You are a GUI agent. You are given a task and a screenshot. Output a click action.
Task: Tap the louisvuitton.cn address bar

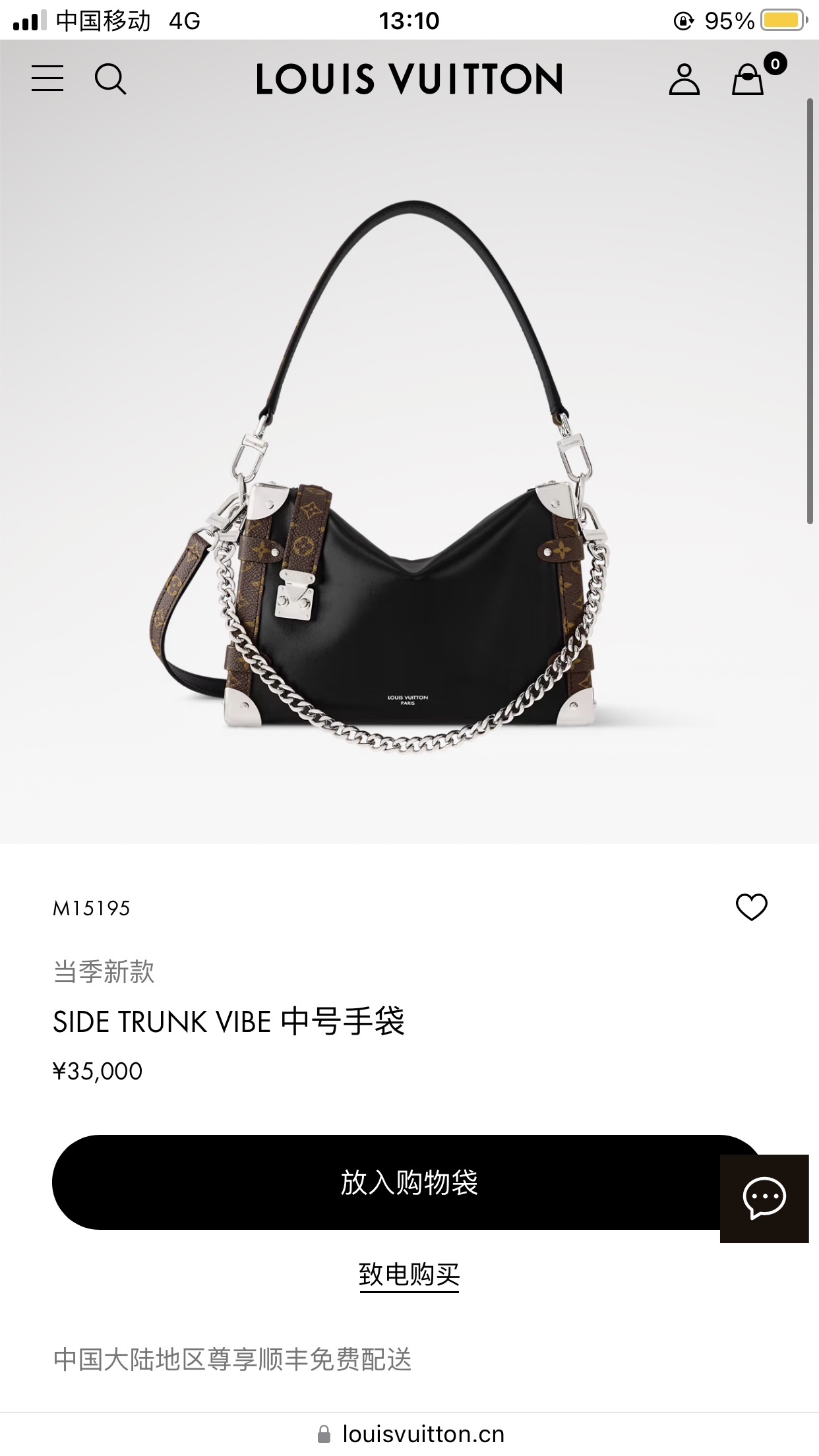[422, 1434]
